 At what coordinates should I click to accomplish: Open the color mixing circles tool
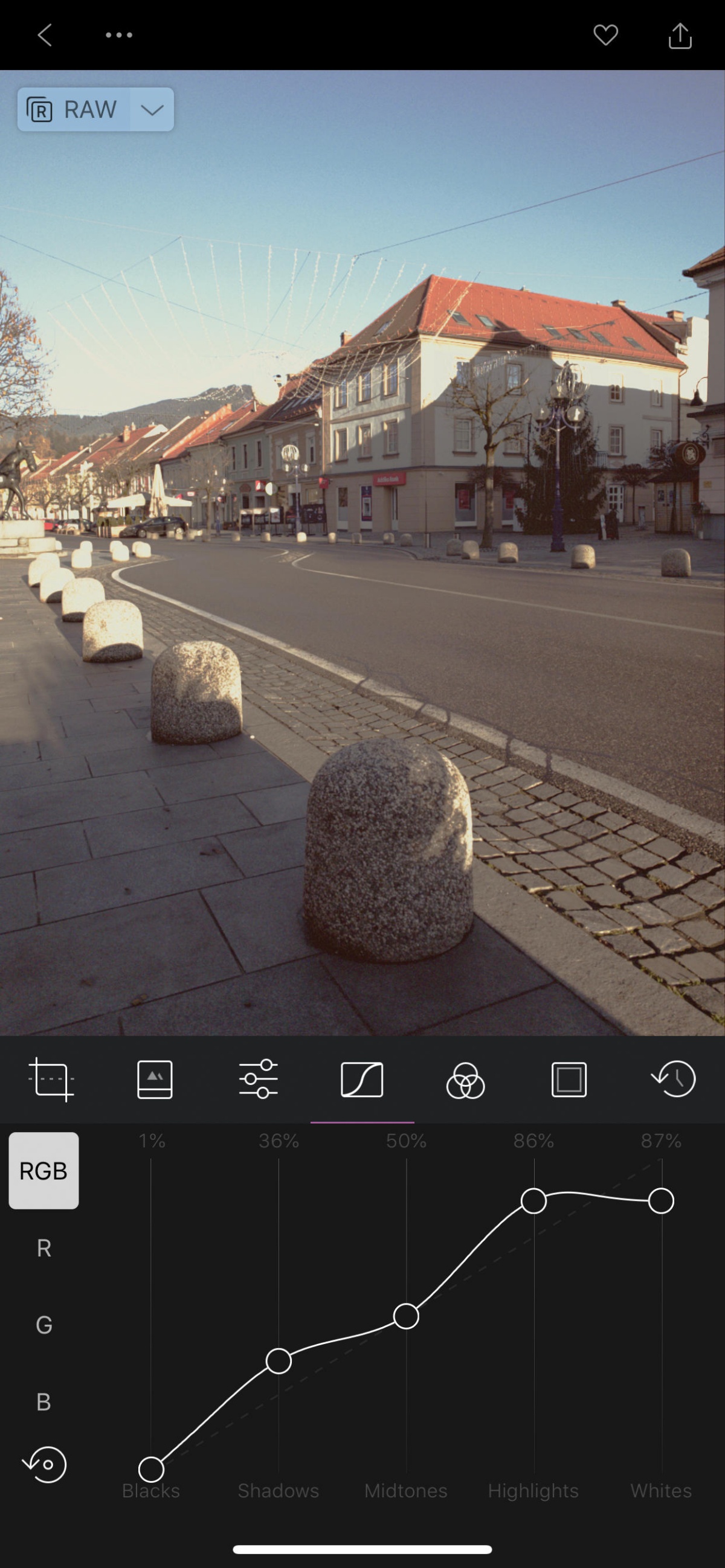pos(465,1080)
